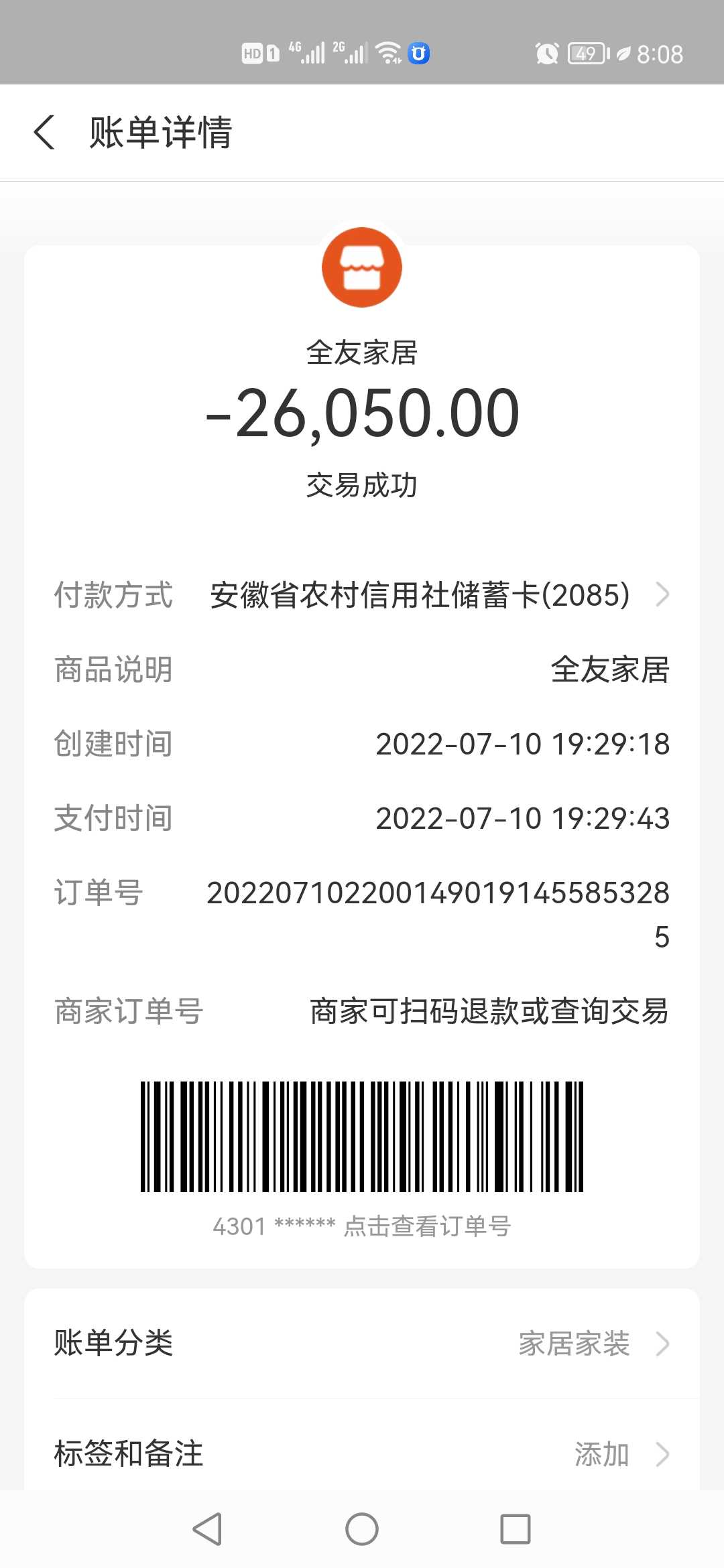Tap 点击查看订单号 to reveal the order number

click(427, 1226)
